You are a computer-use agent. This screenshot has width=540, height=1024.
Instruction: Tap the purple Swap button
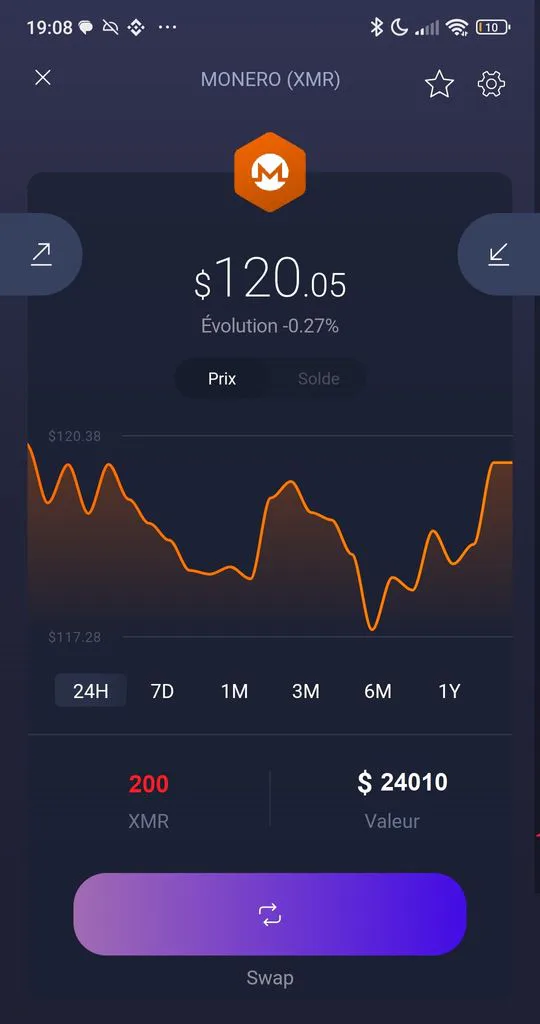click(270, 914)
